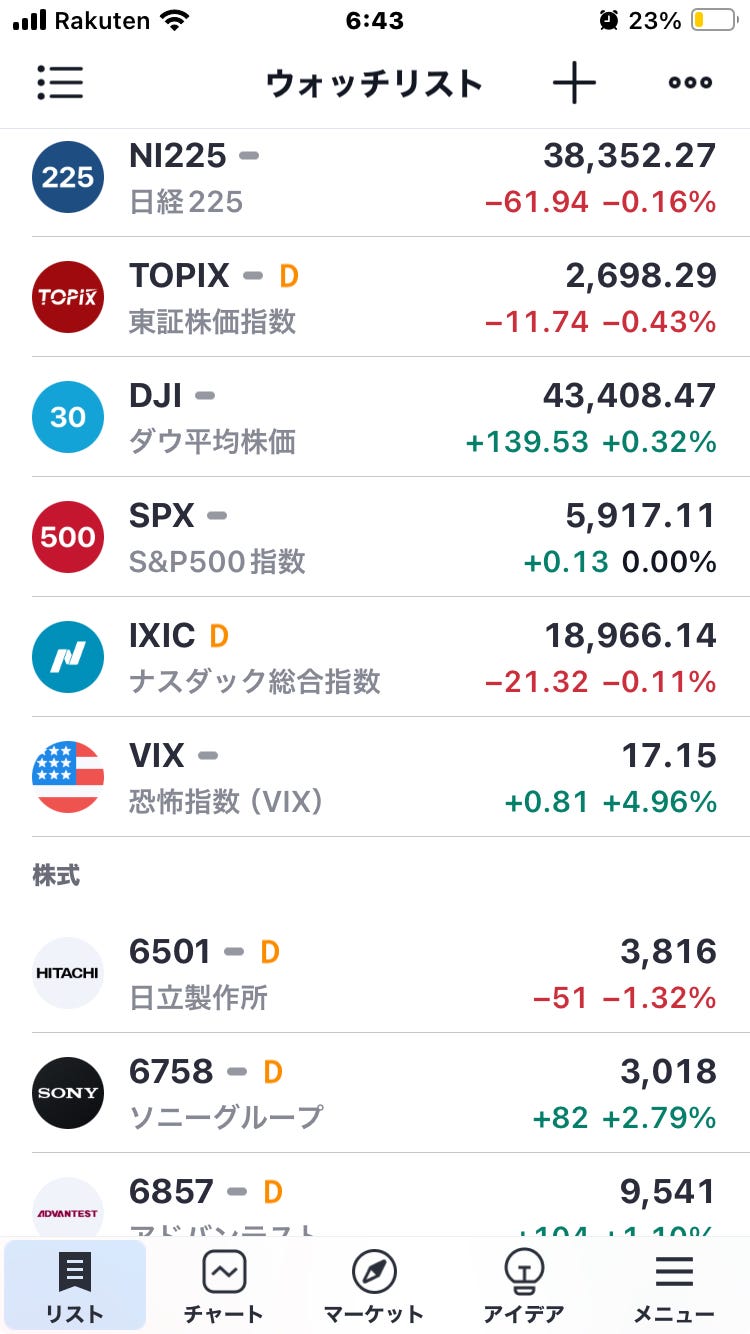Switch to the マーケット tab

pyautogui.click(x=374, y=1287)
